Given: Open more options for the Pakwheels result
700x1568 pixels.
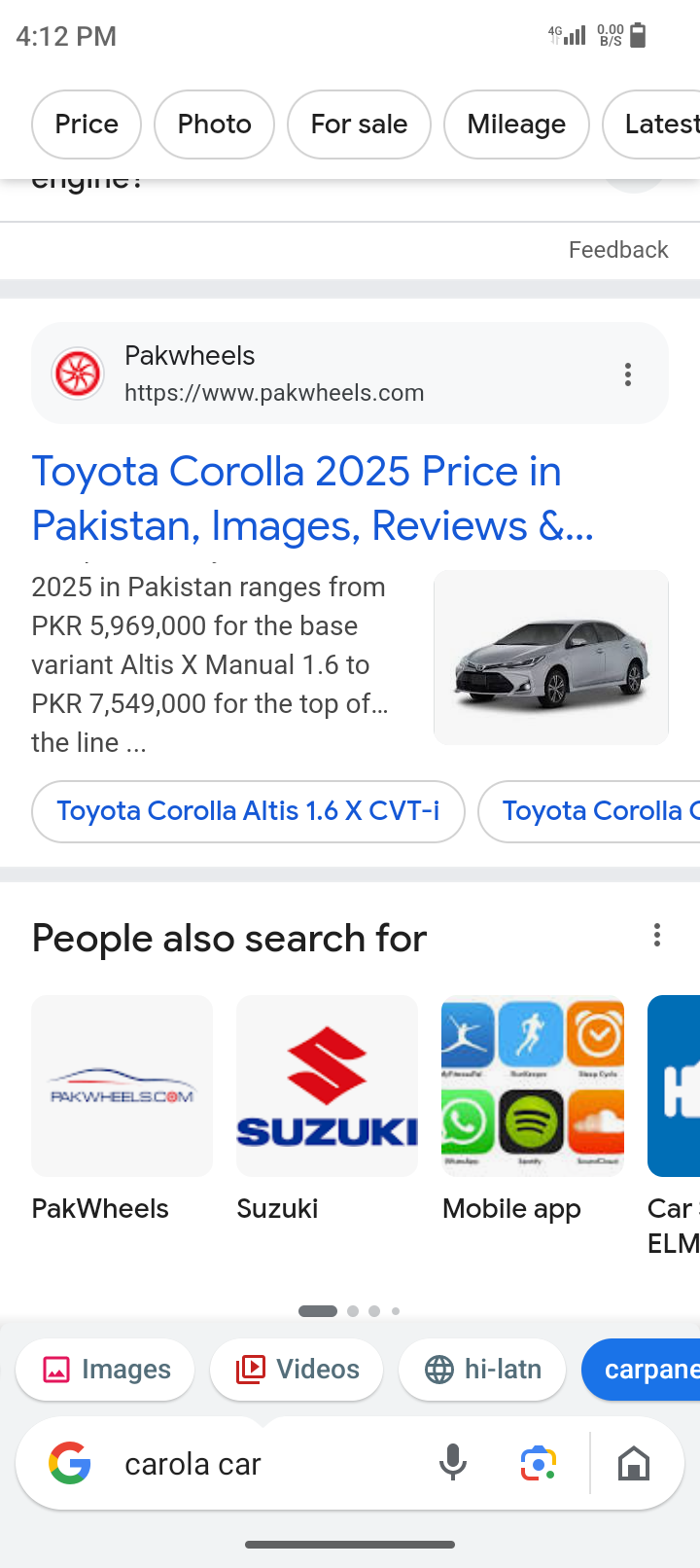Looking at the screenshot, I should [x=628, y=374].
